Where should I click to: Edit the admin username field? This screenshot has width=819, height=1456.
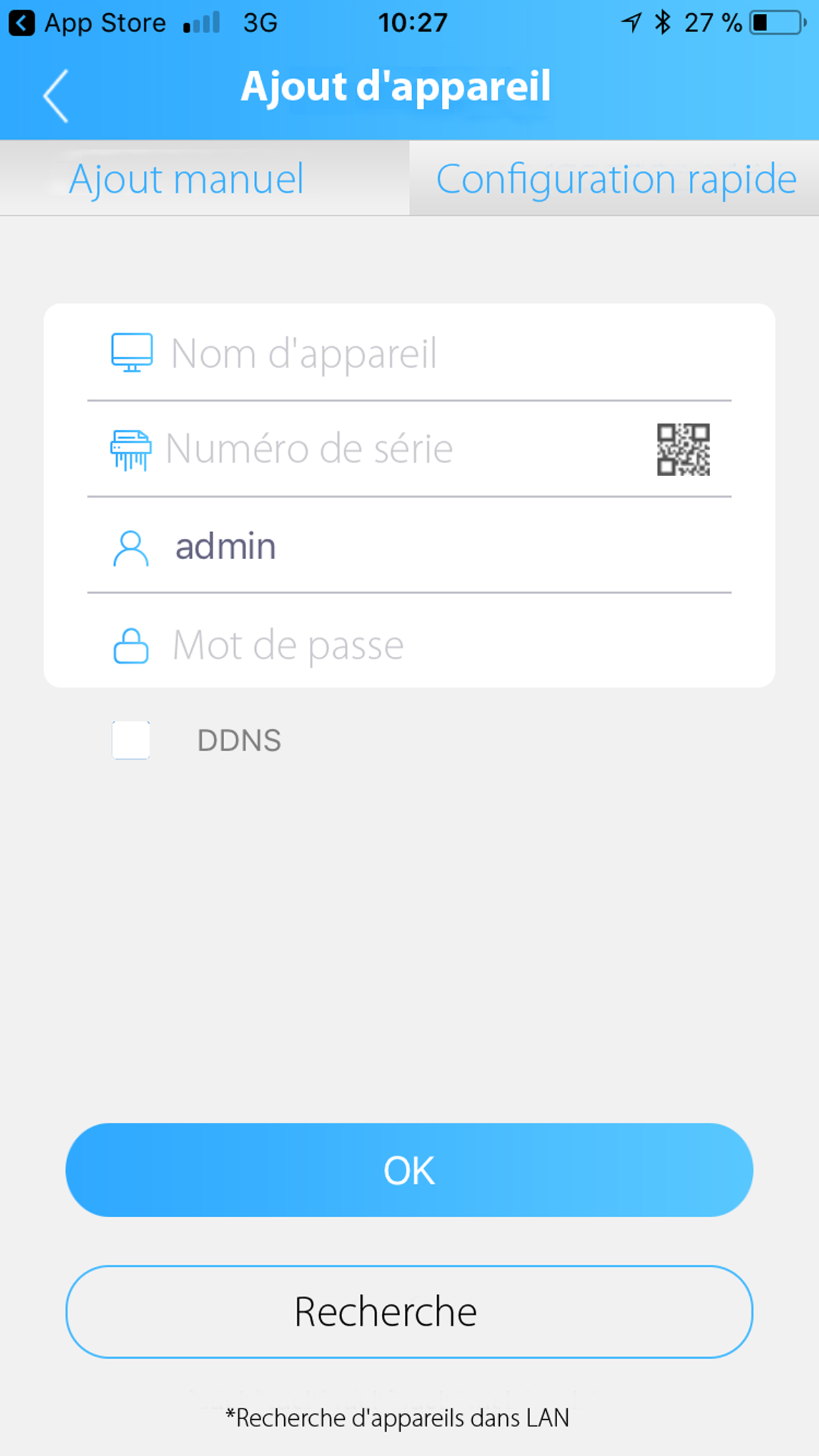click(409, 546)
